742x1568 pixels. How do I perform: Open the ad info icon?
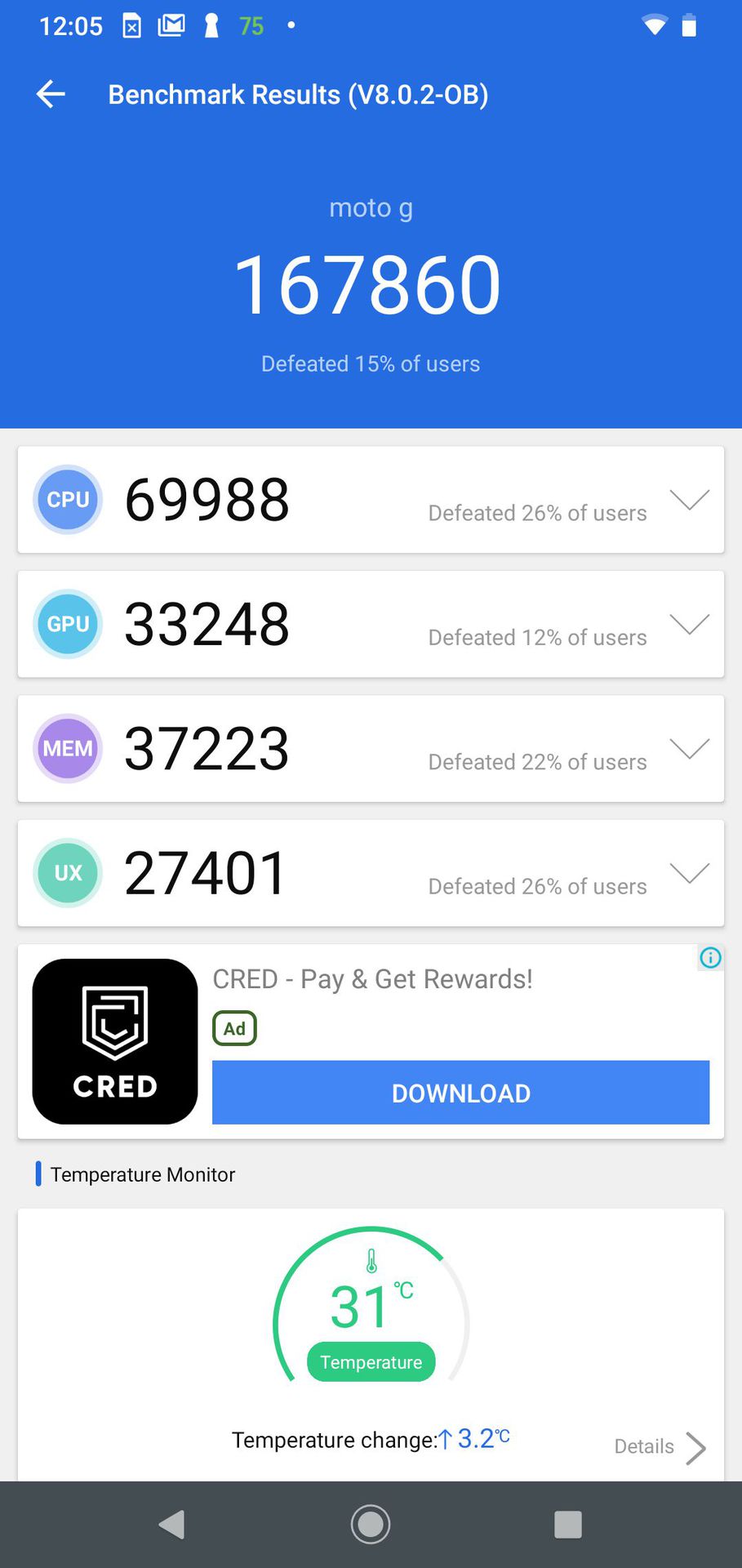710,957
